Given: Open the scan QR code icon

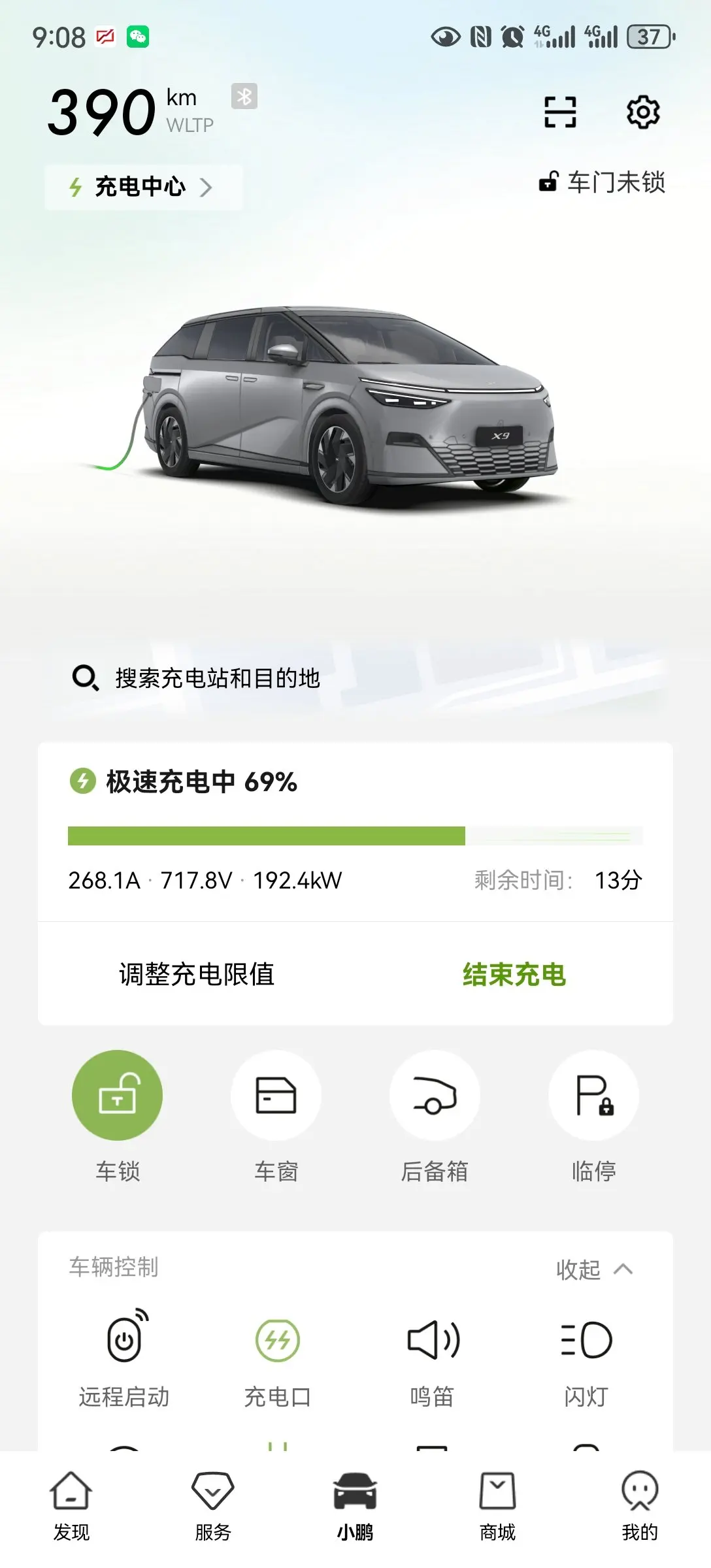Looking at the screenshot, I should point(560,112).
